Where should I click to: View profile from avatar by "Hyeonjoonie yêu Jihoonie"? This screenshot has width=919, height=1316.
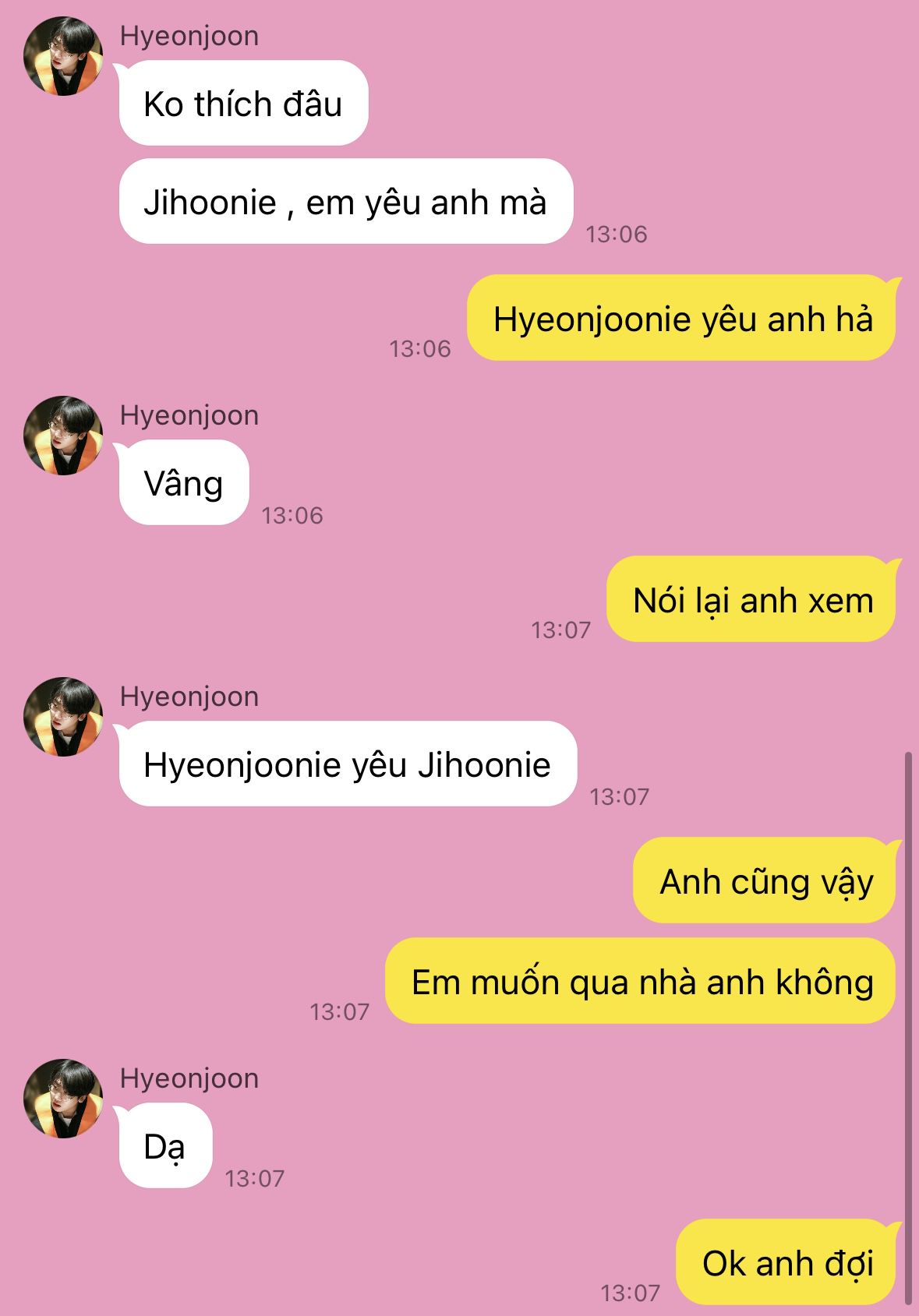(x=63, y=718)
